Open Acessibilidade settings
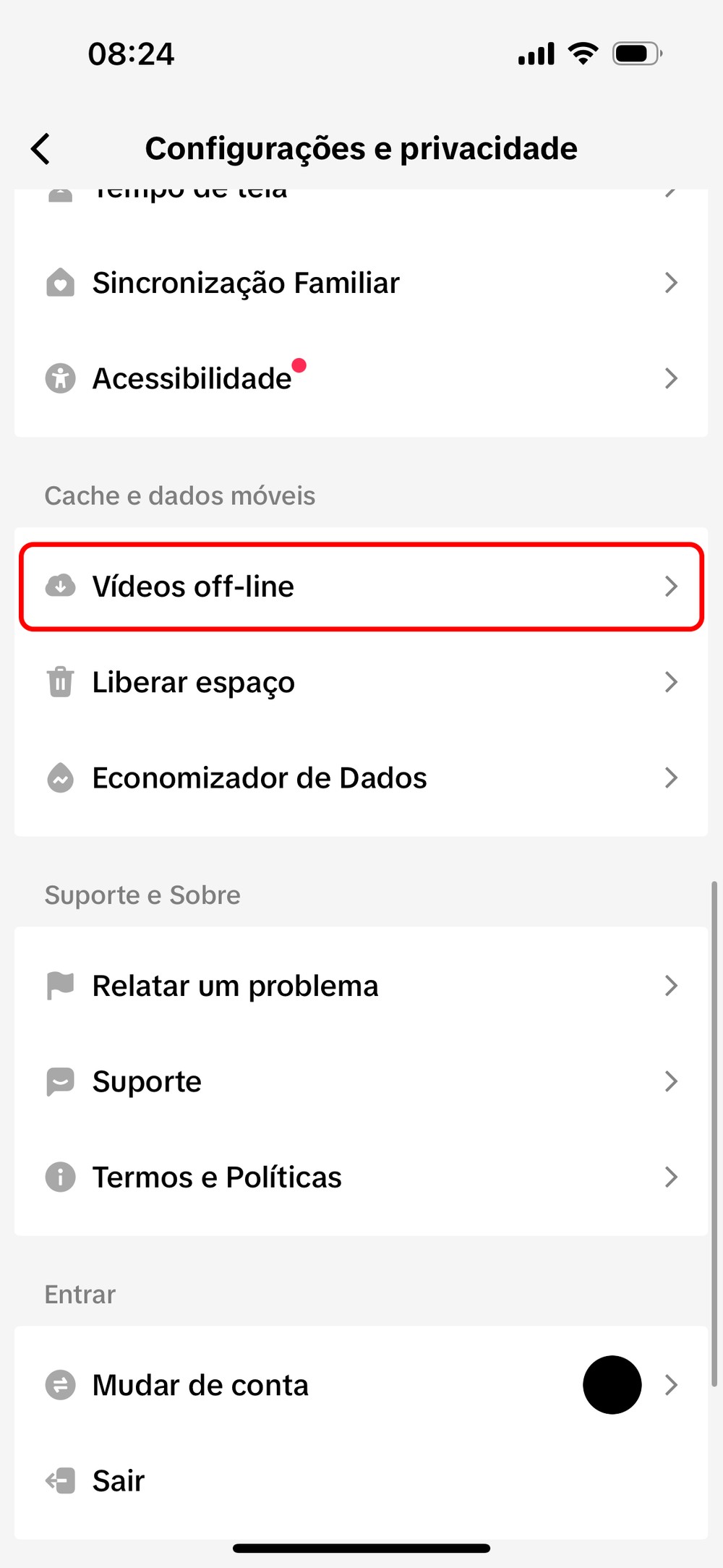This screenshot has width=723, height=1568. pos(360,378)
